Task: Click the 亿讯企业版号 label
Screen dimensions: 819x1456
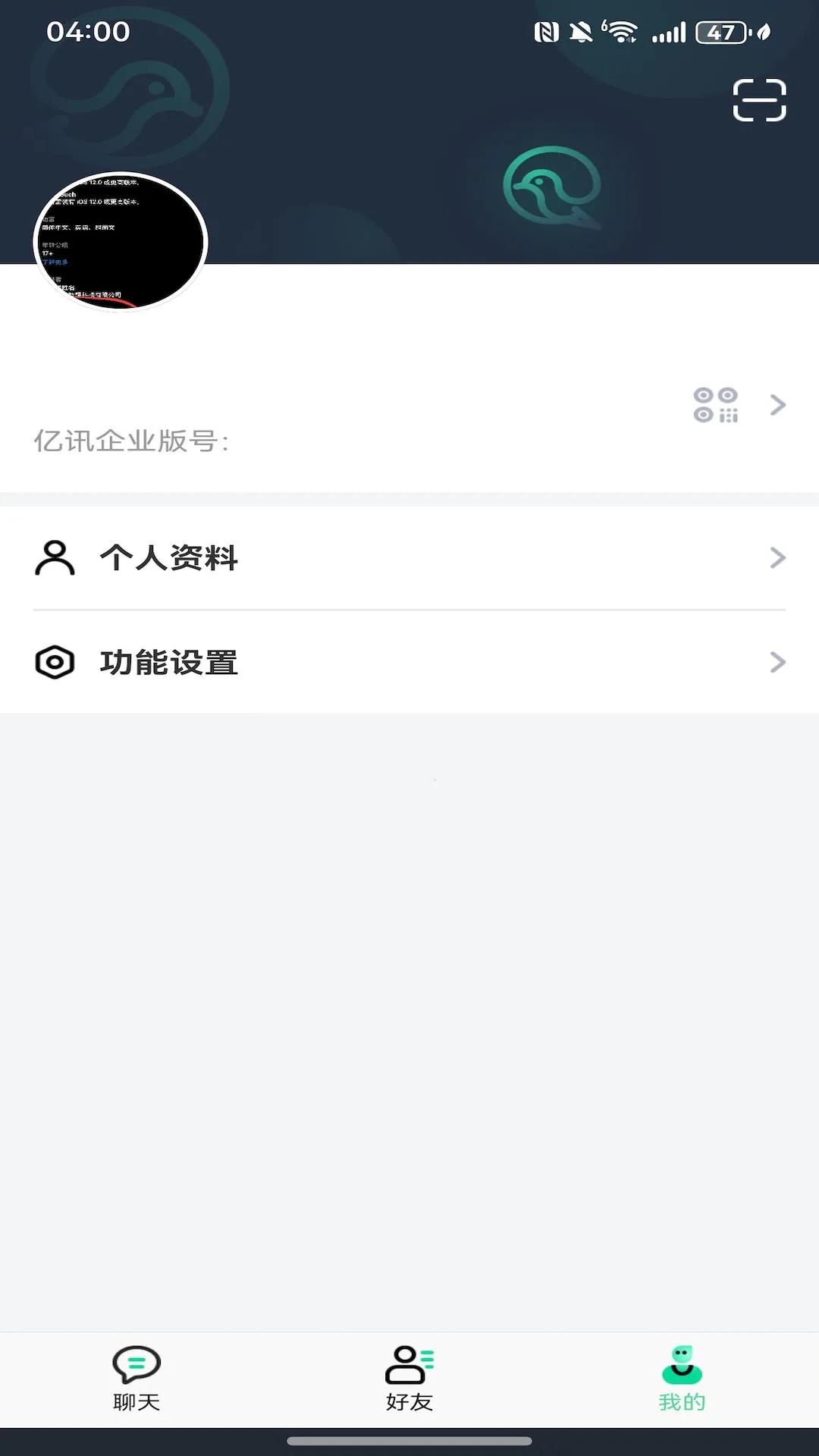Action: [131, 441]
